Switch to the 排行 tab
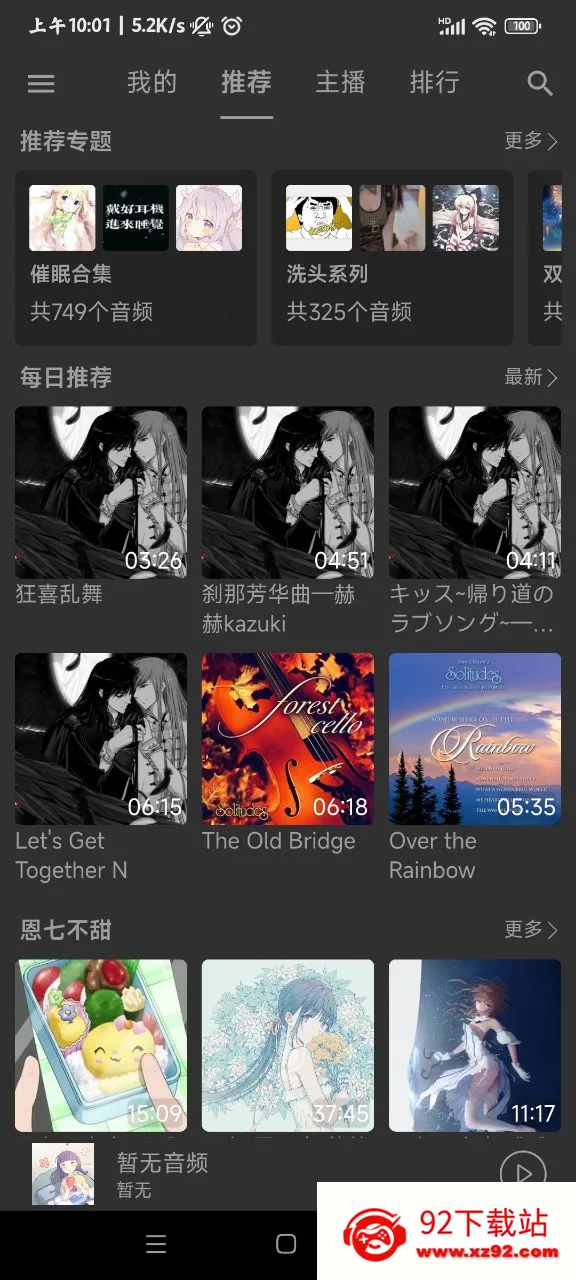The height and width of the screenshot is (1280, 576). pos(434,82)
